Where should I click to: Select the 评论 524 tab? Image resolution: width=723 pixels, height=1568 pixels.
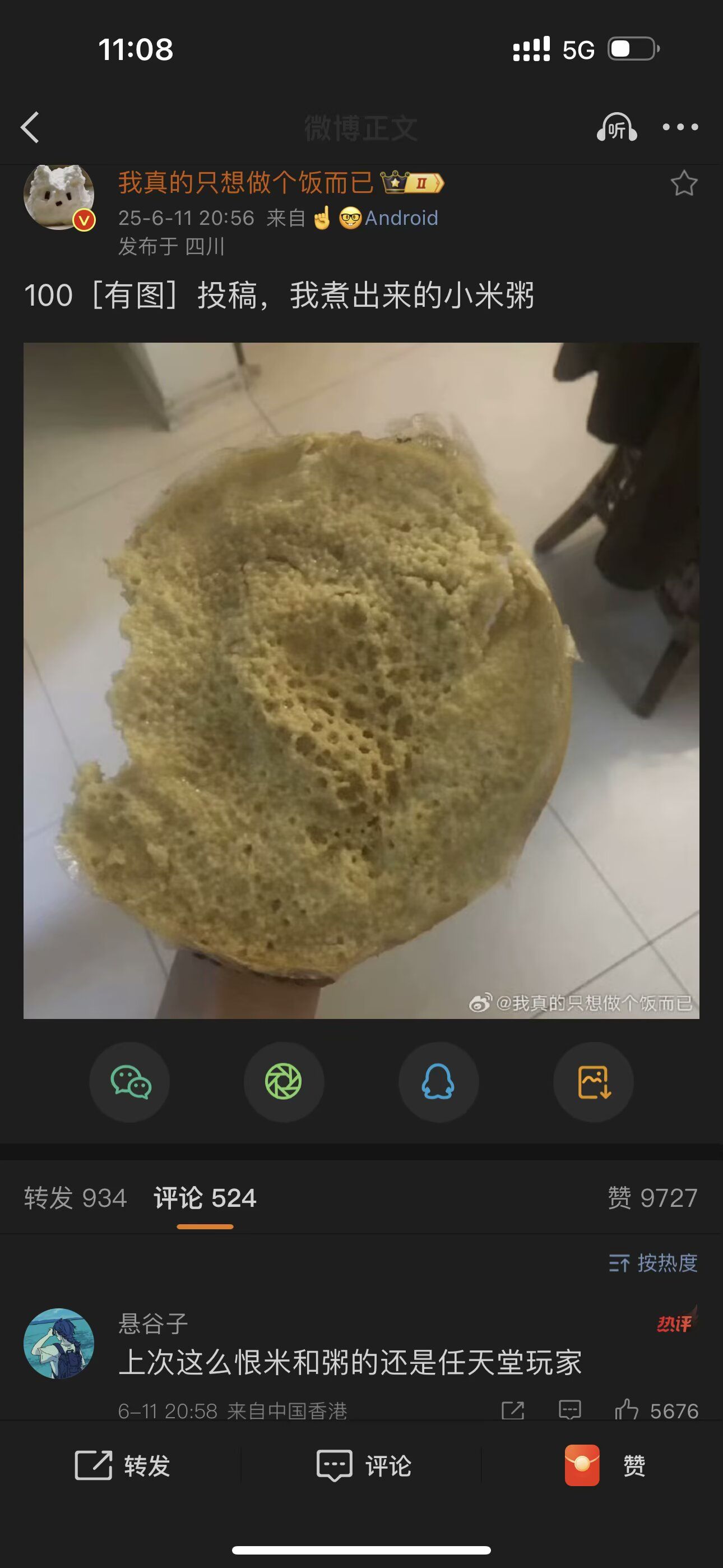(205, 1198)
